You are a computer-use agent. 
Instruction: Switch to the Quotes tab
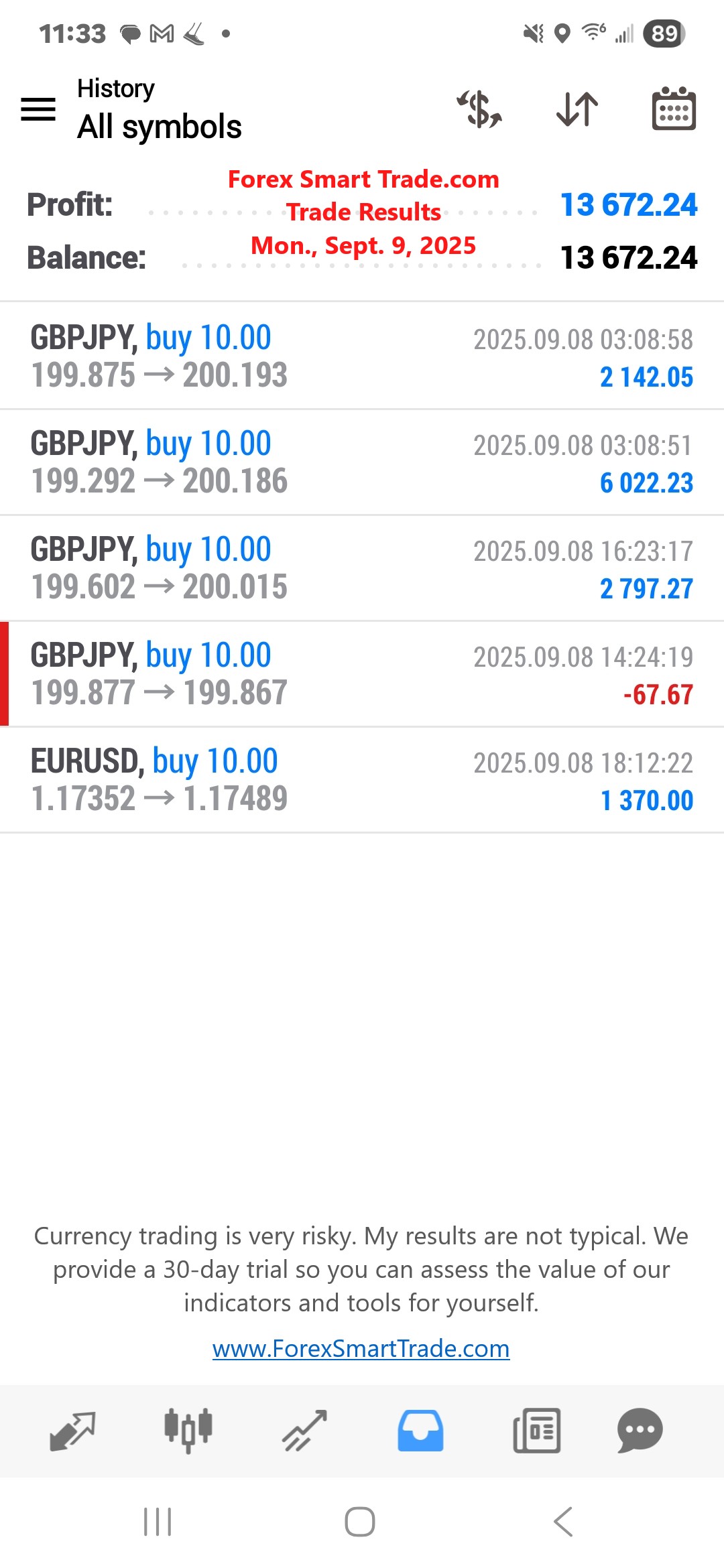(x=72, y=1431)
